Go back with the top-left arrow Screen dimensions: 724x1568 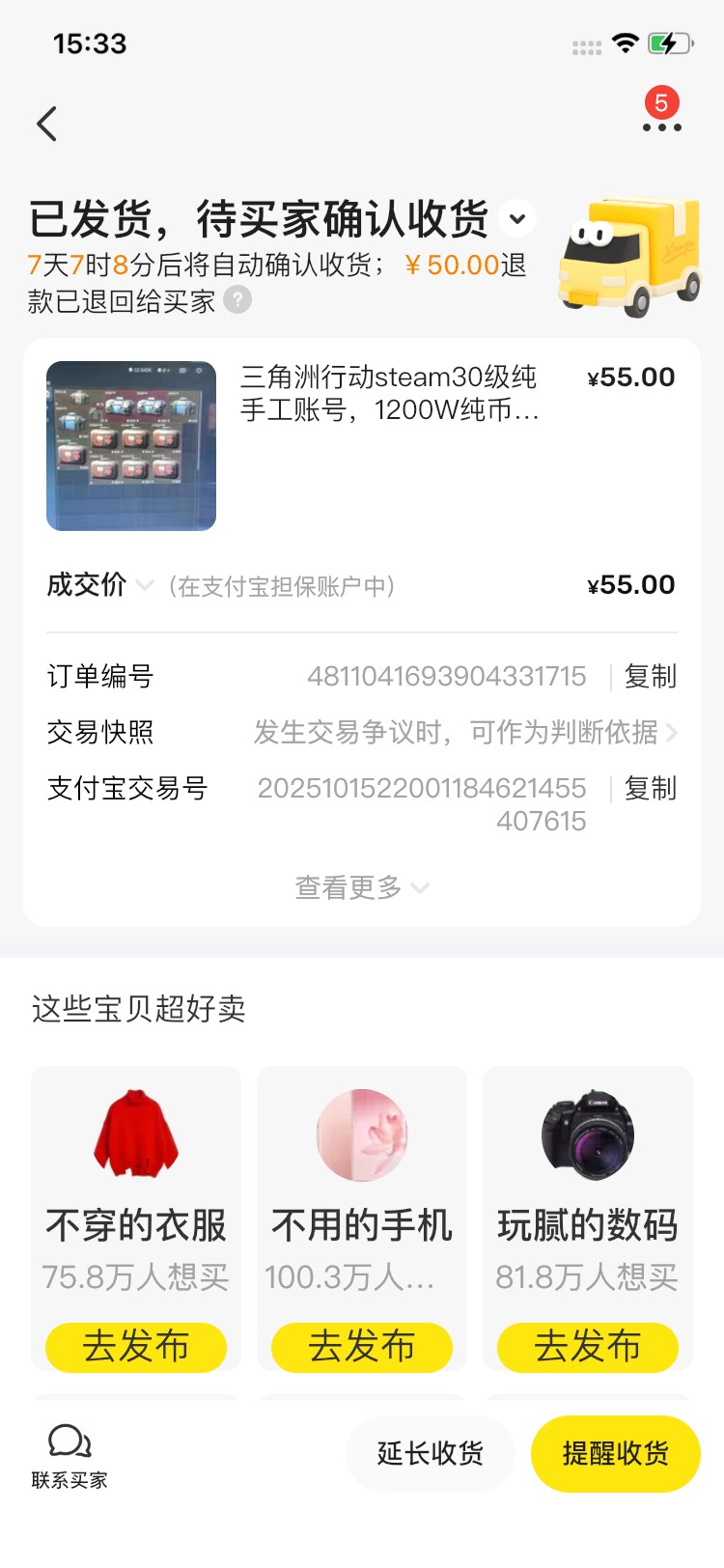coord(46,124)
